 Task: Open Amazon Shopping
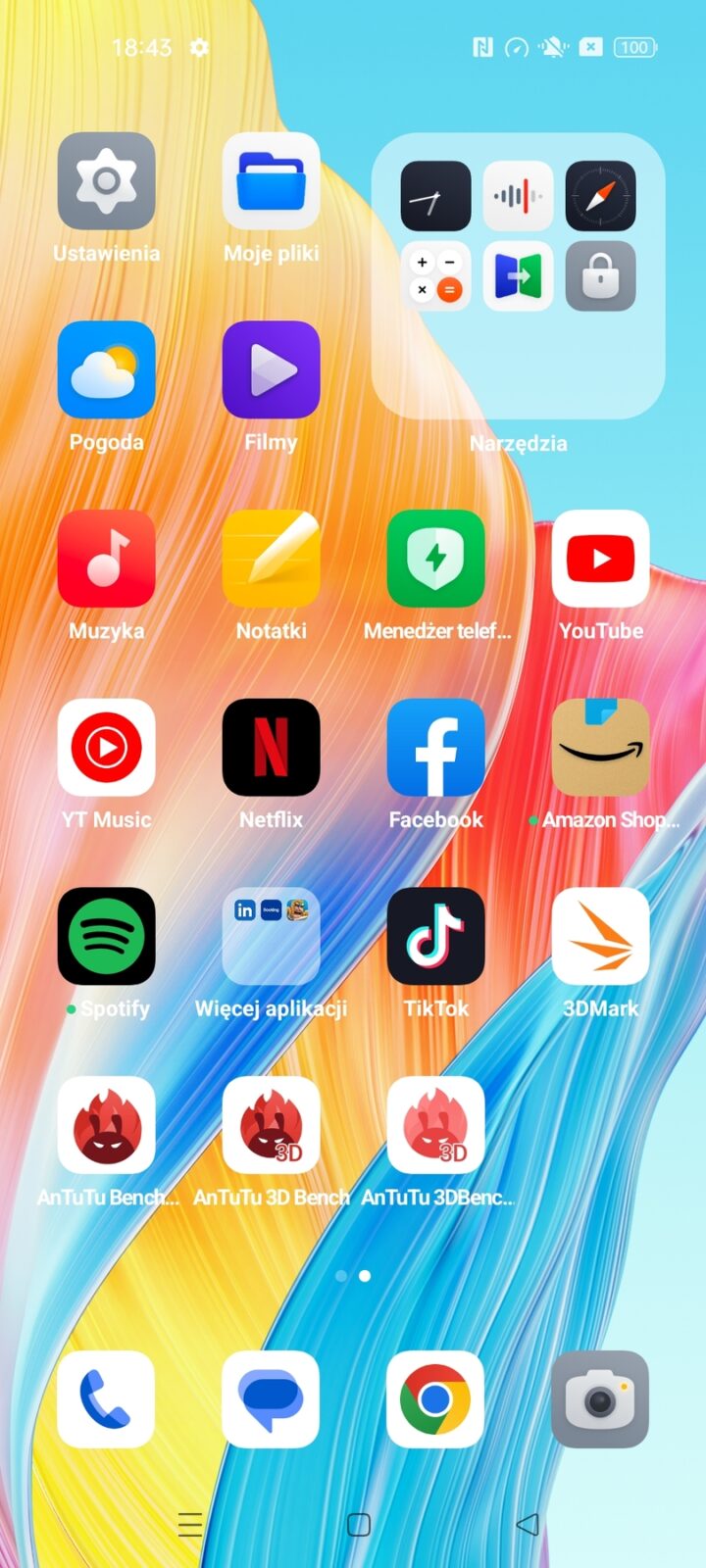pos(600,748)
